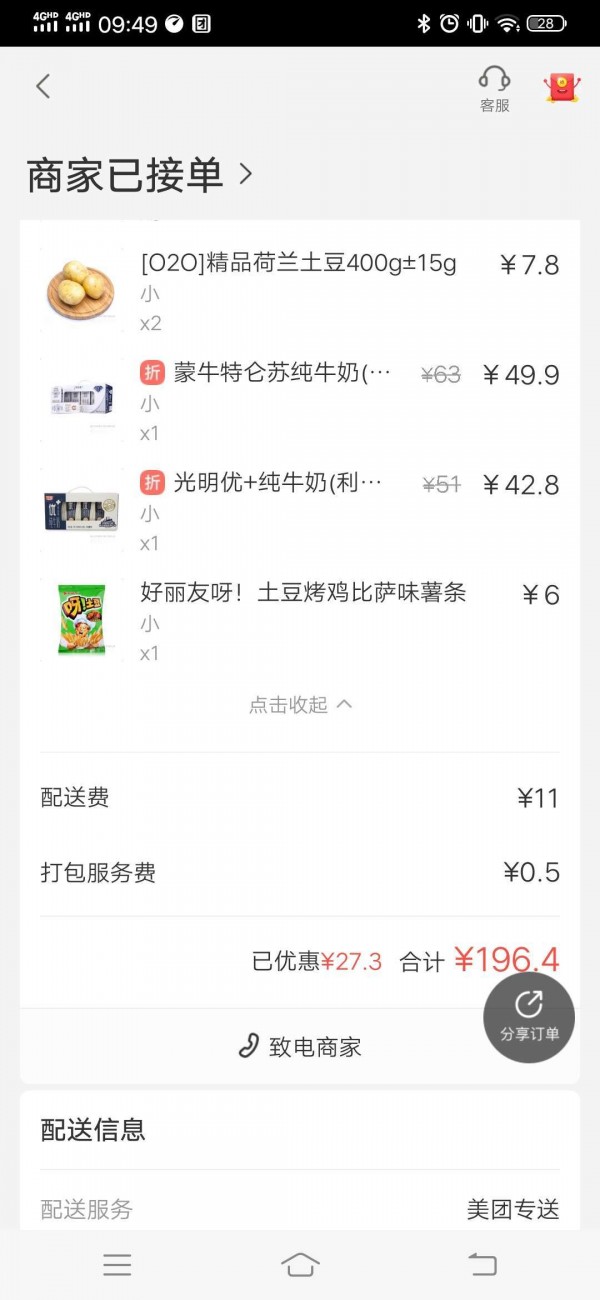
Task: Call the merchant via 致电商家
Action: click(300, 1047)
